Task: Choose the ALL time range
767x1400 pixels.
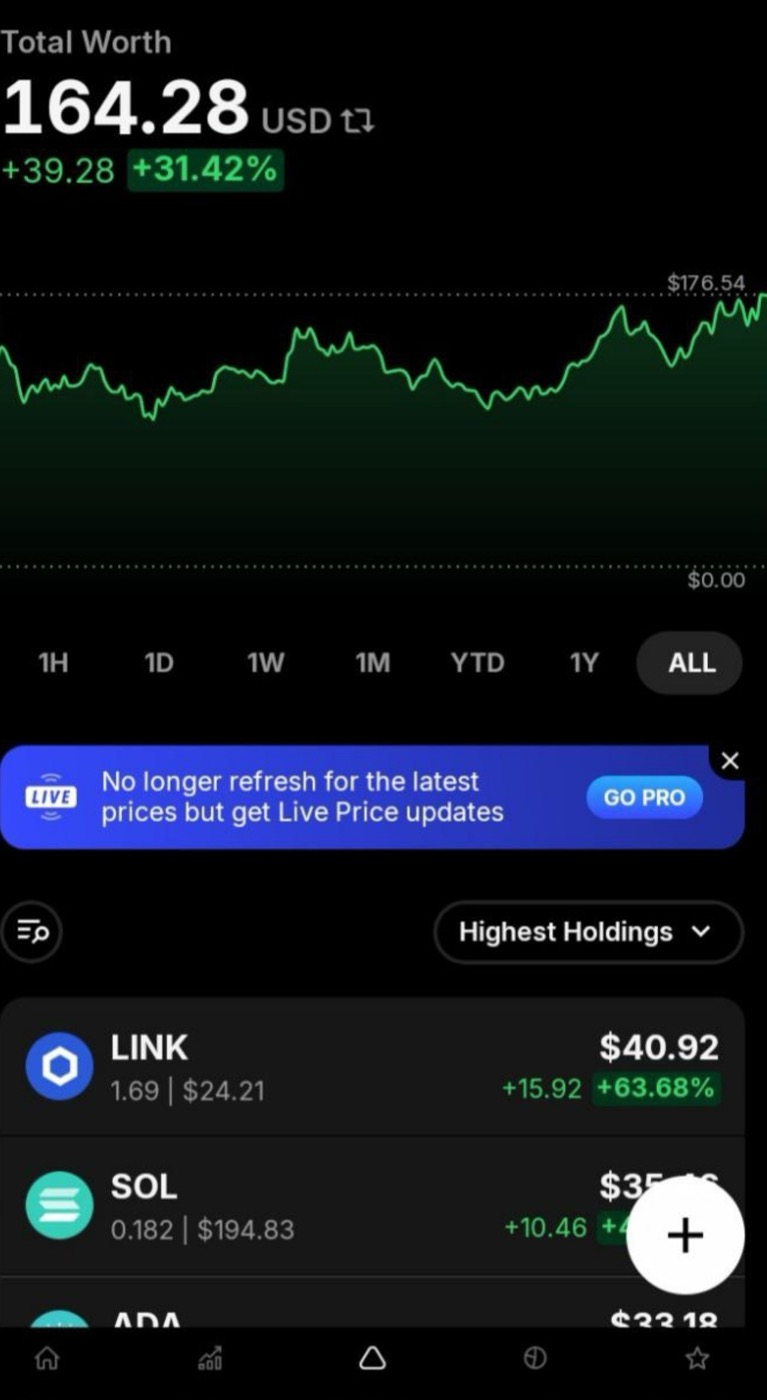Action: pyautogui.click(x=690, y=663)
